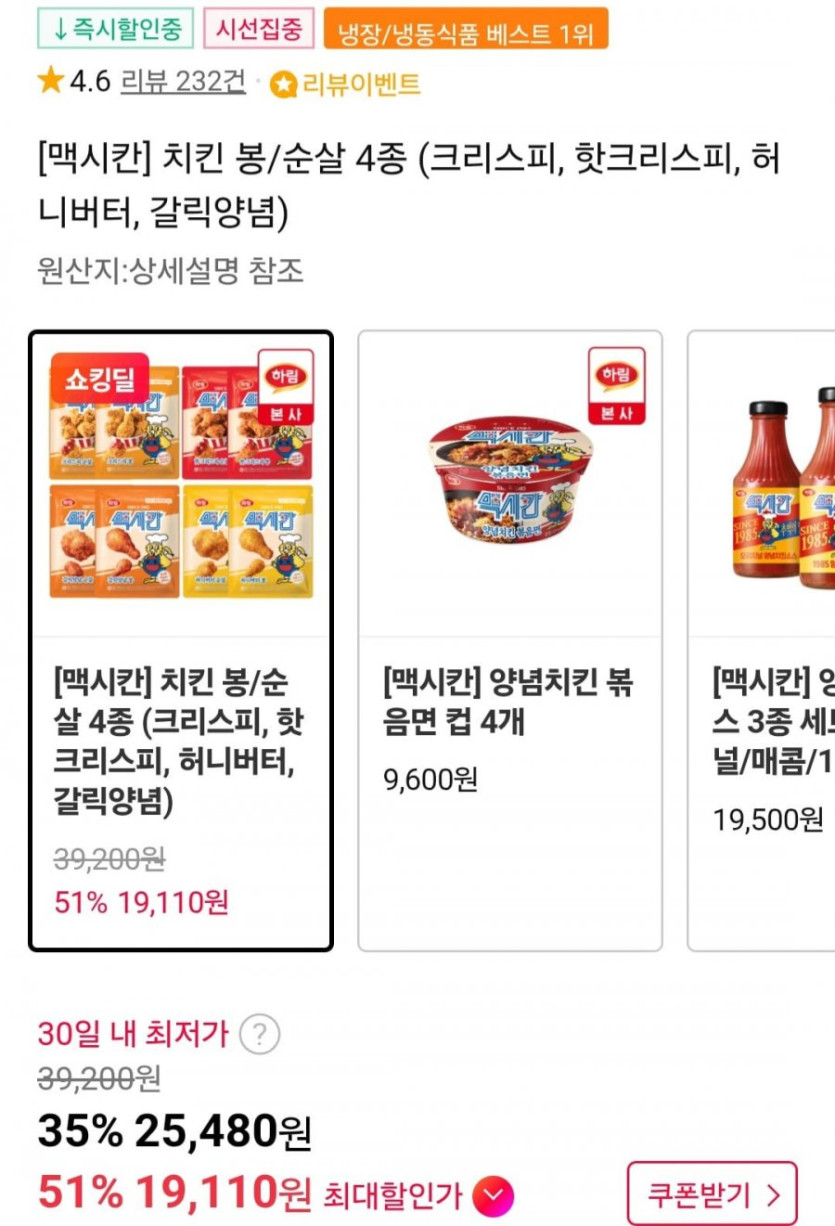The image size is (835, 1226).
Task: Tap the 쿠폰받기 button
Action: pyautogui.click(x=712, y=1194)
